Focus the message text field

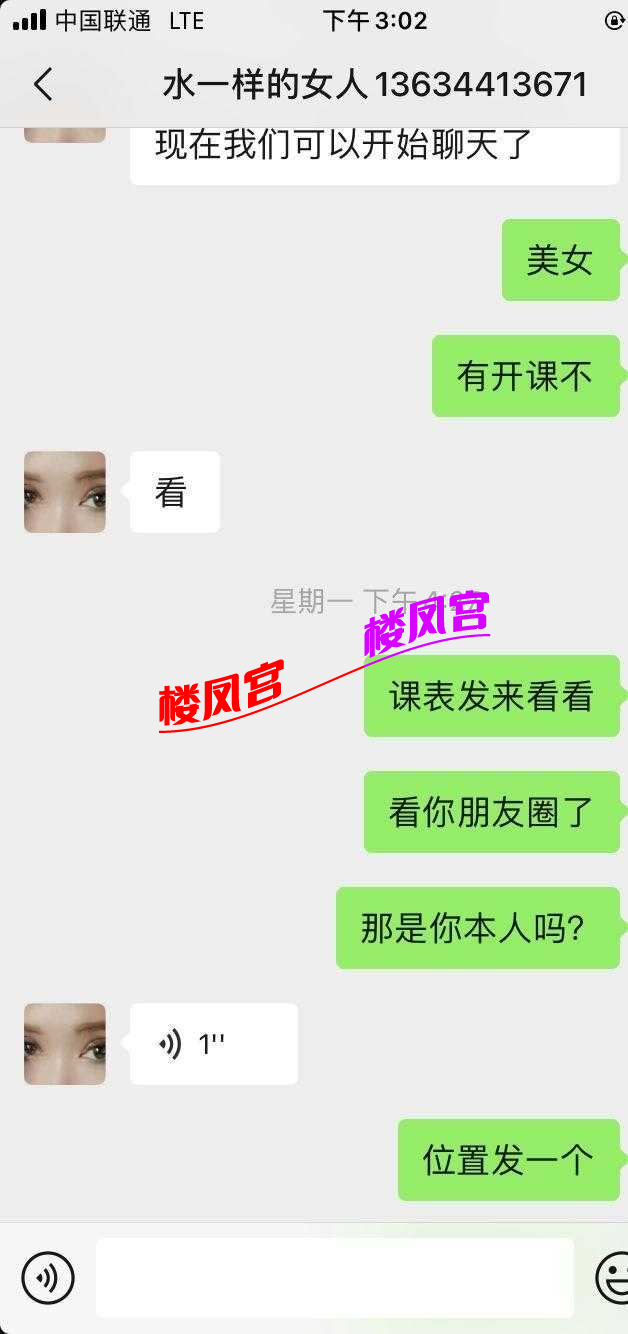(x=335, y=1277)
